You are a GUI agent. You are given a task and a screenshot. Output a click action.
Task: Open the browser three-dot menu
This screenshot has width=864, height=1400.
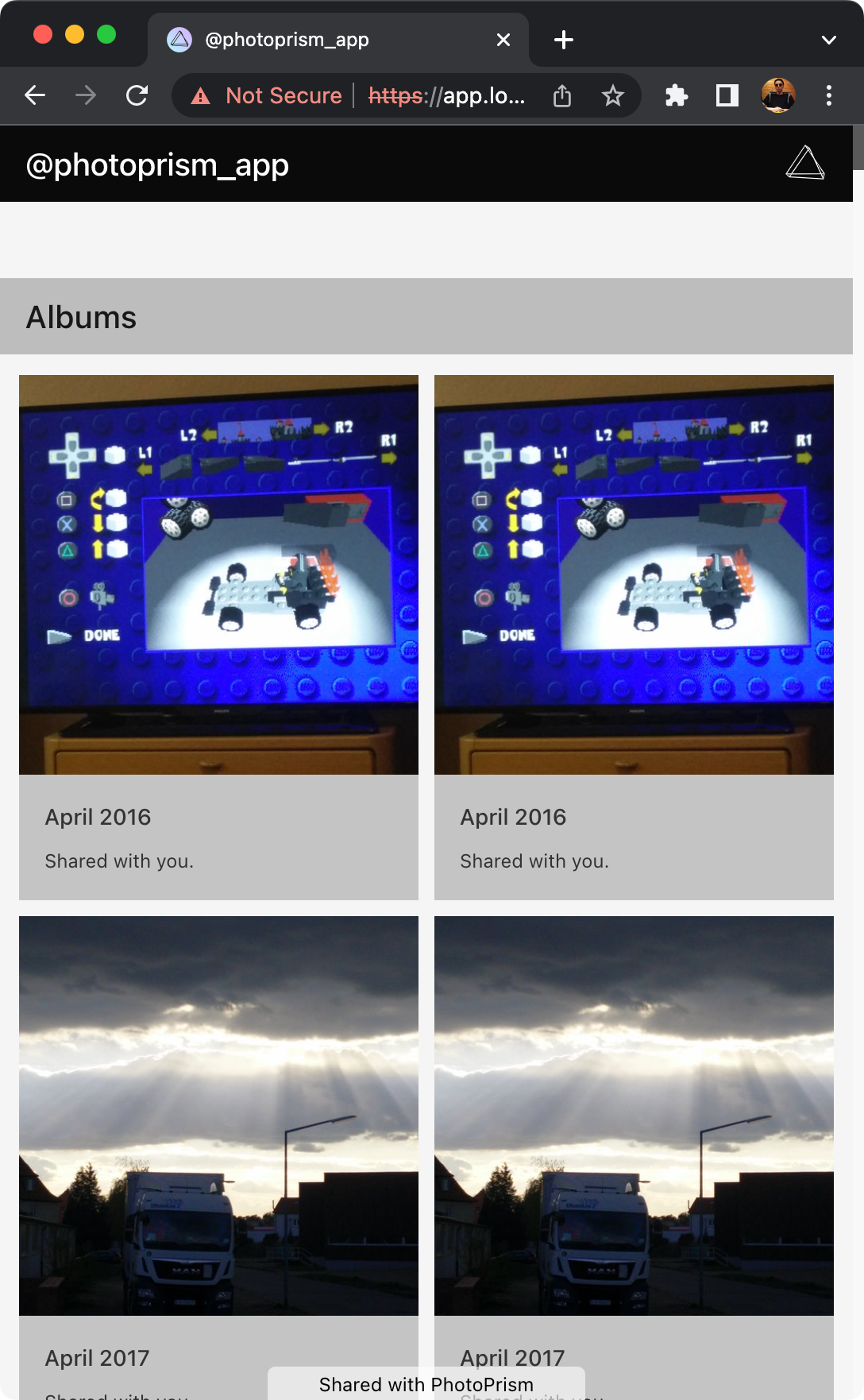829,95
